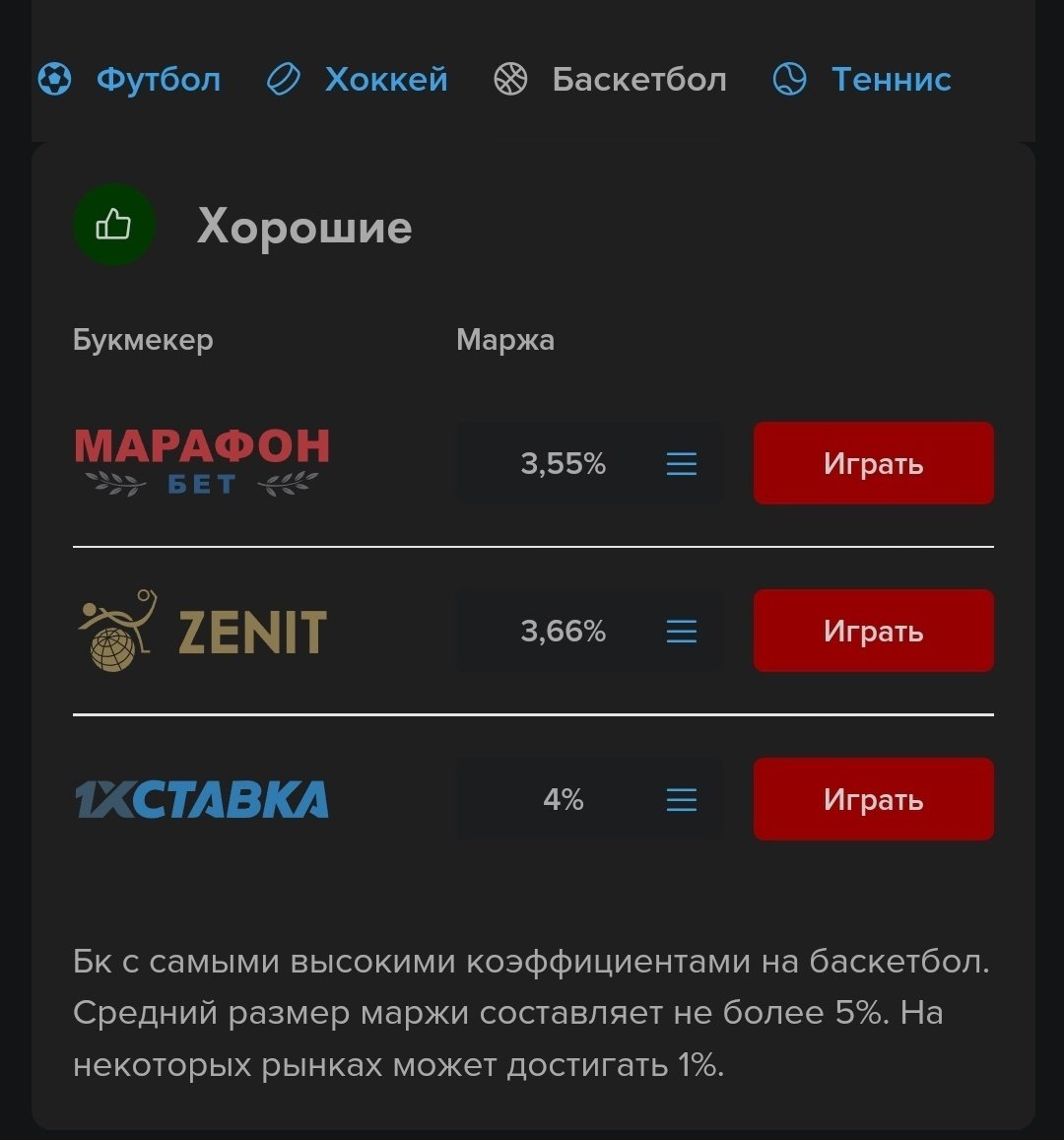Open the 1хСтавка bookmaker logo
The image size is (1064, 1140).
[202, 799]
